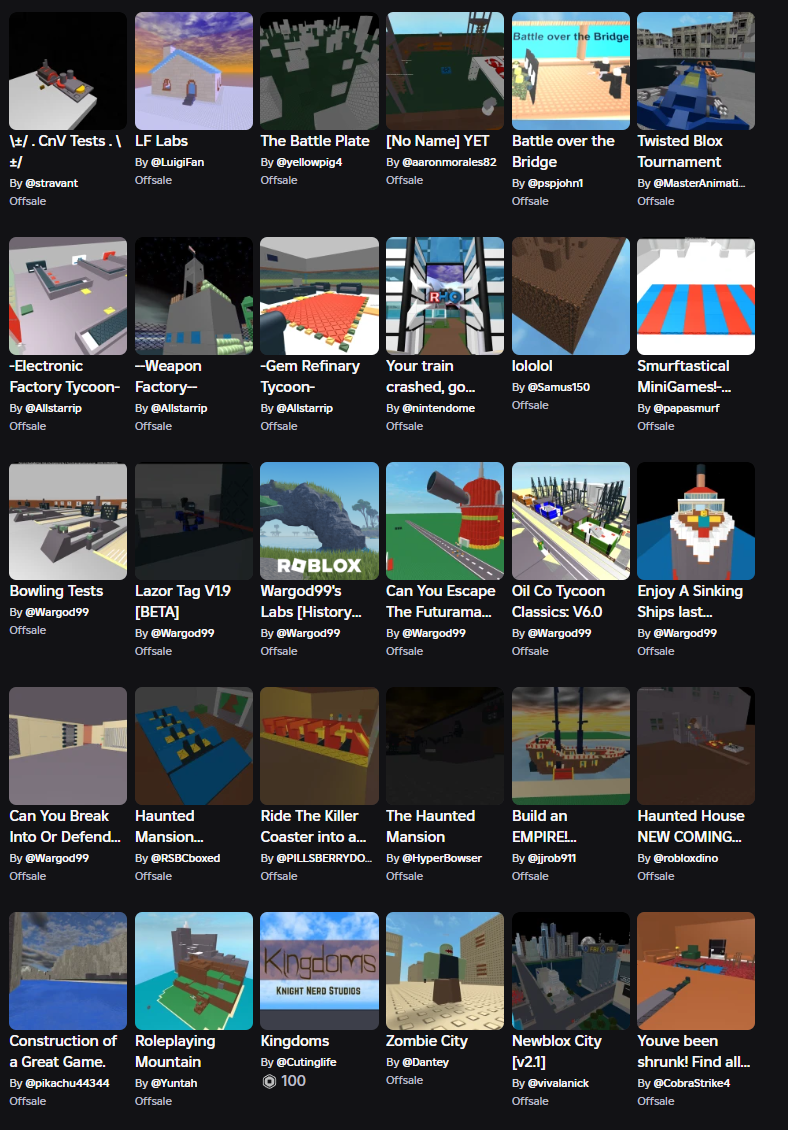Open the Electronic Factory Tycoon card

pyautogui.click(x=68, y=296)
